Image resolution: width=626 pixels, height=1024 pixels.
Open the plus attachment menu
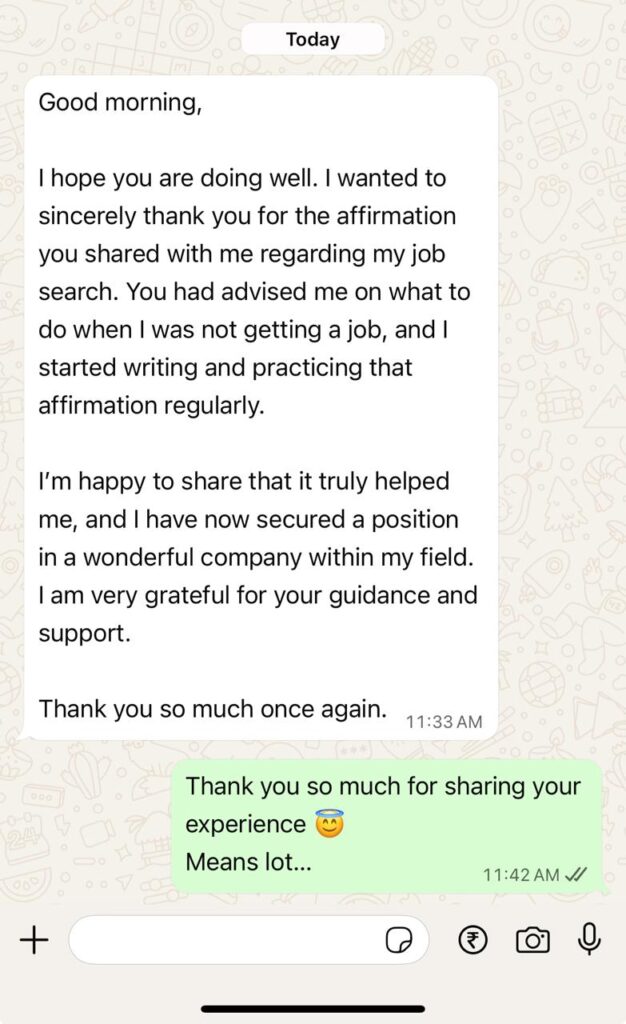point(34,940)
